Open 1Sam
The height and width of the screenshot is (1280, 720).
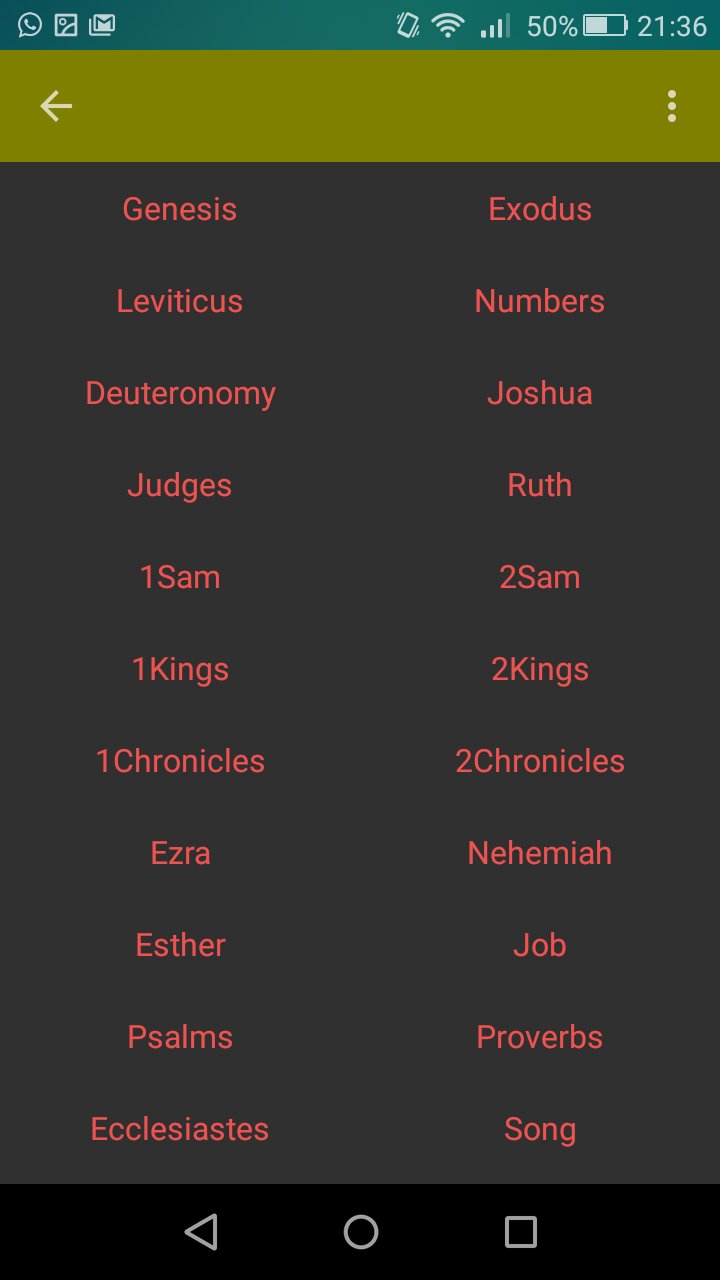[x=180, y=577]
